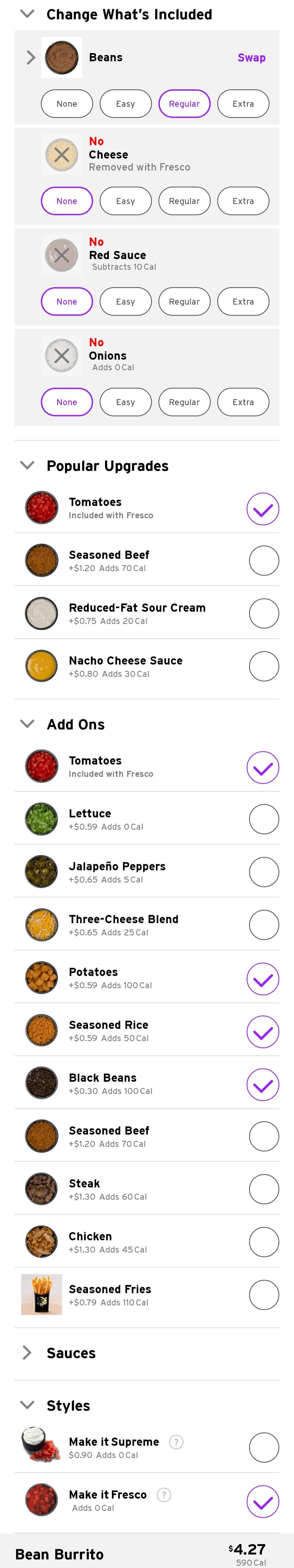294x1568 pixels.
Task: Add Jalapeño Peppers add-on
Action: pos(264,872)
